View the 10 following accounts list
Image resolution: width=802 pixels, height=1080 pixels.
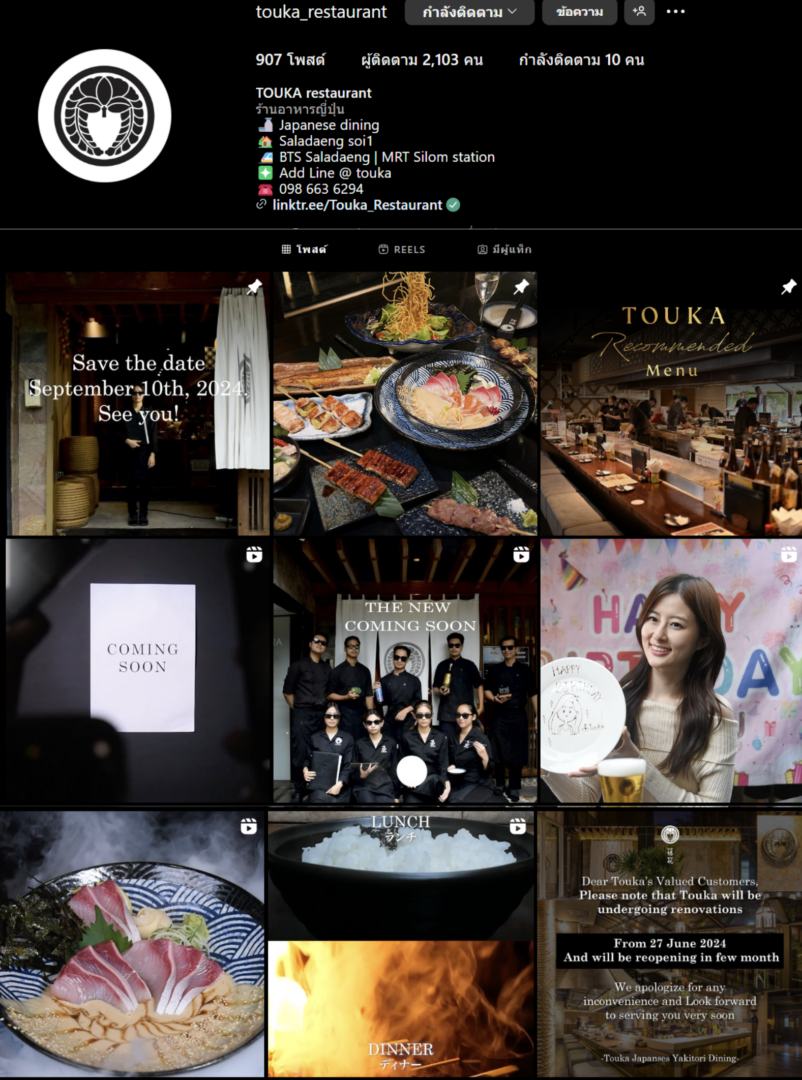pos(581,60)
